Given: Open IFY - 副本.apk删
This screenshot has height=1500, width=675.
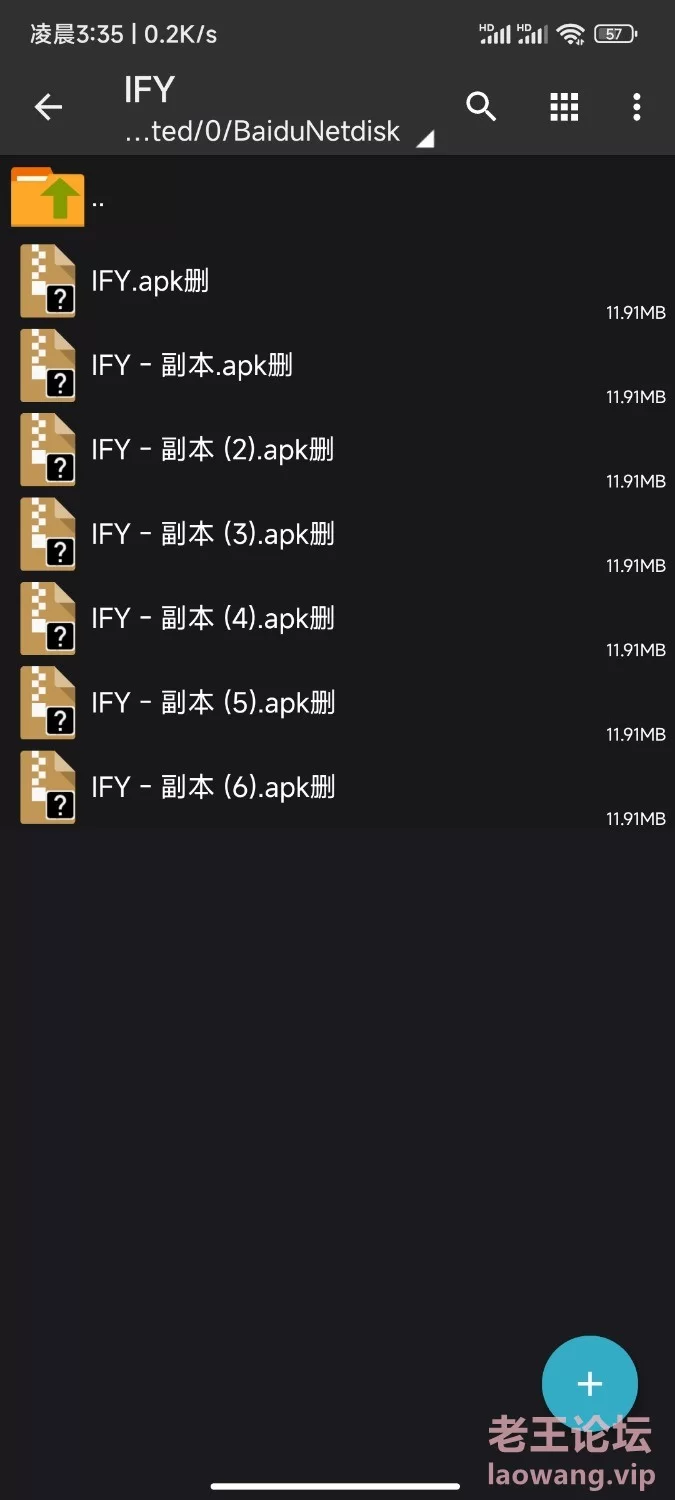Looking at the screenshot, I should click(337, 365).
